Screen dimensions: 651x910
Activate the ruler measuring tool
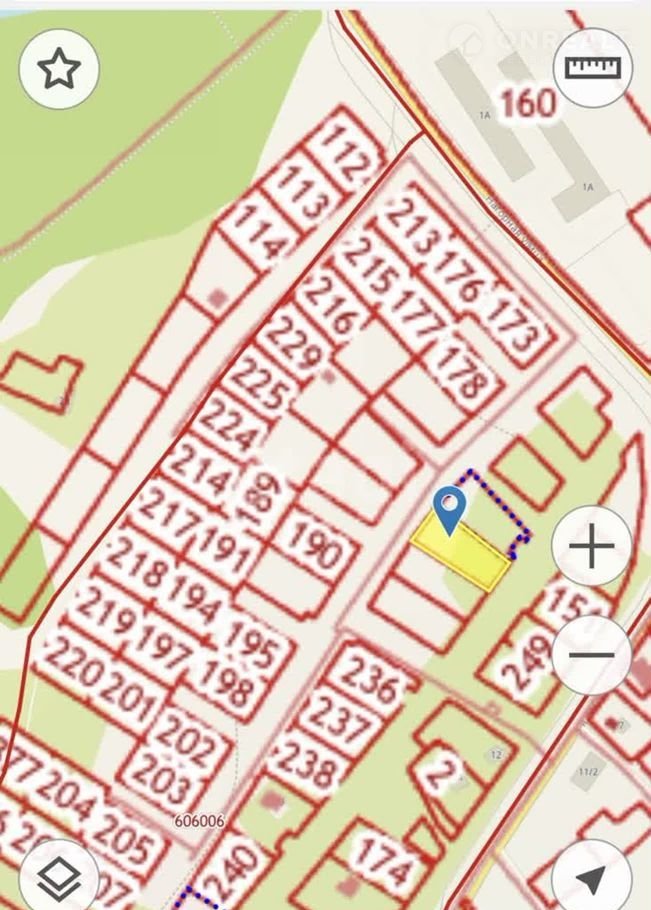click(592, 68)
